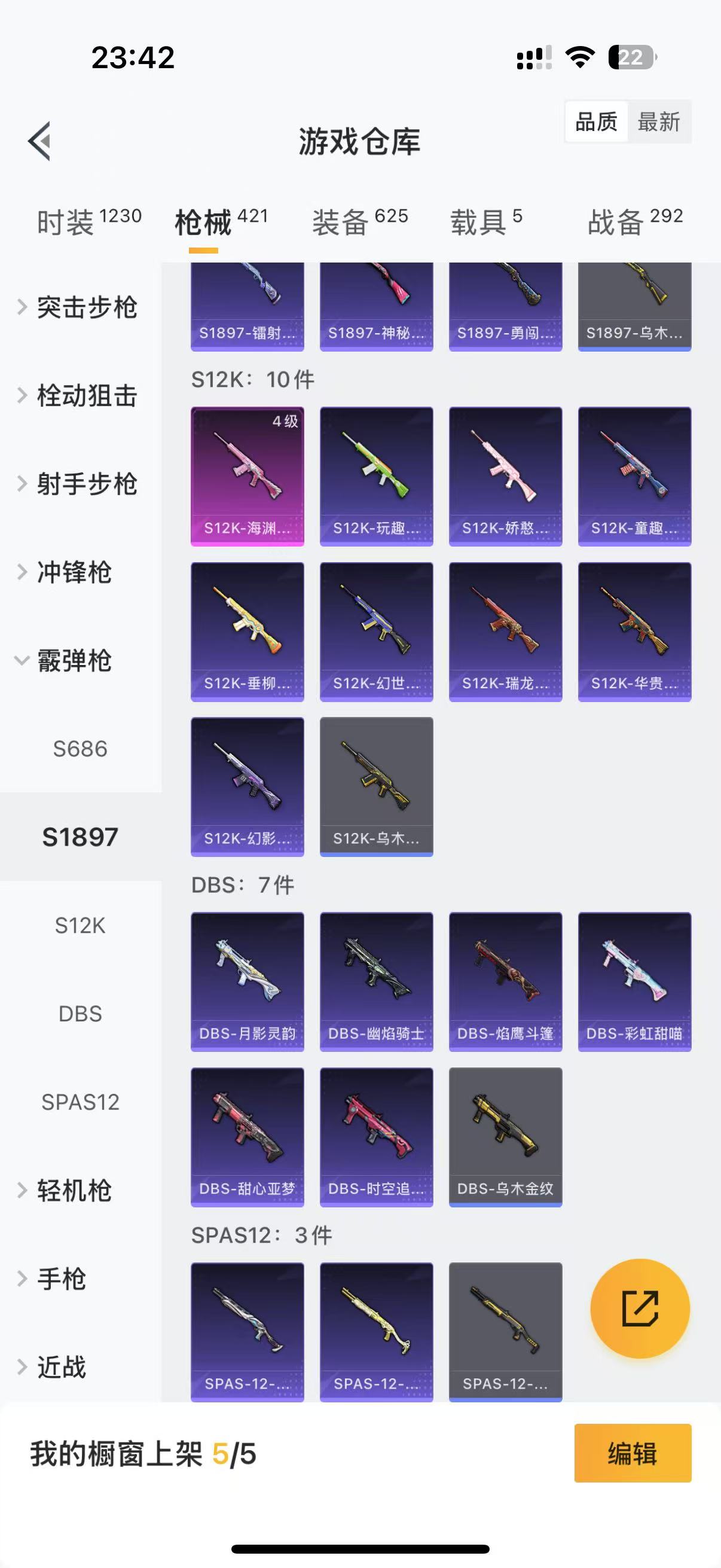View the DBS-月影灵韵 skin
Screen dimensions: 721x1568
[247, 981]
